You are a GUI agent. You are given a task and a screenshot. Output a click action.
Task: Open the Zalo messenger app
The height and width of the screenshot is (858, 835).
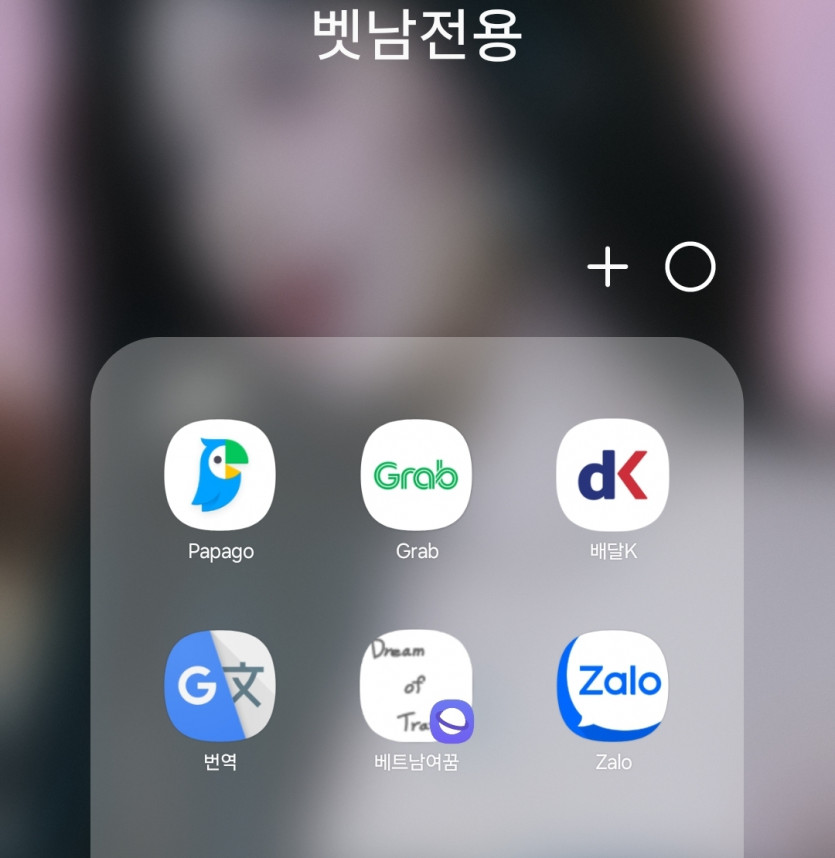[x=612, y=686]
